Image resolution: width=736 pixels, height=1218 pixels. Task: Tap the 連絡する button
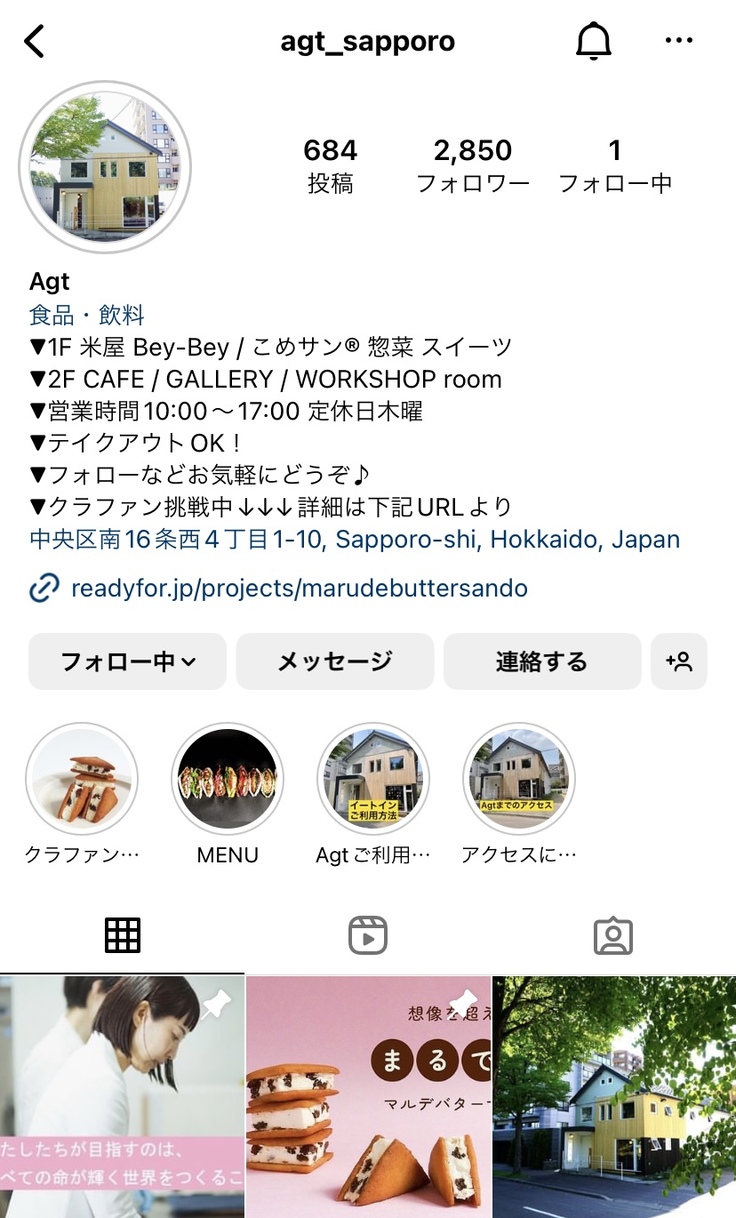point(542,661)
